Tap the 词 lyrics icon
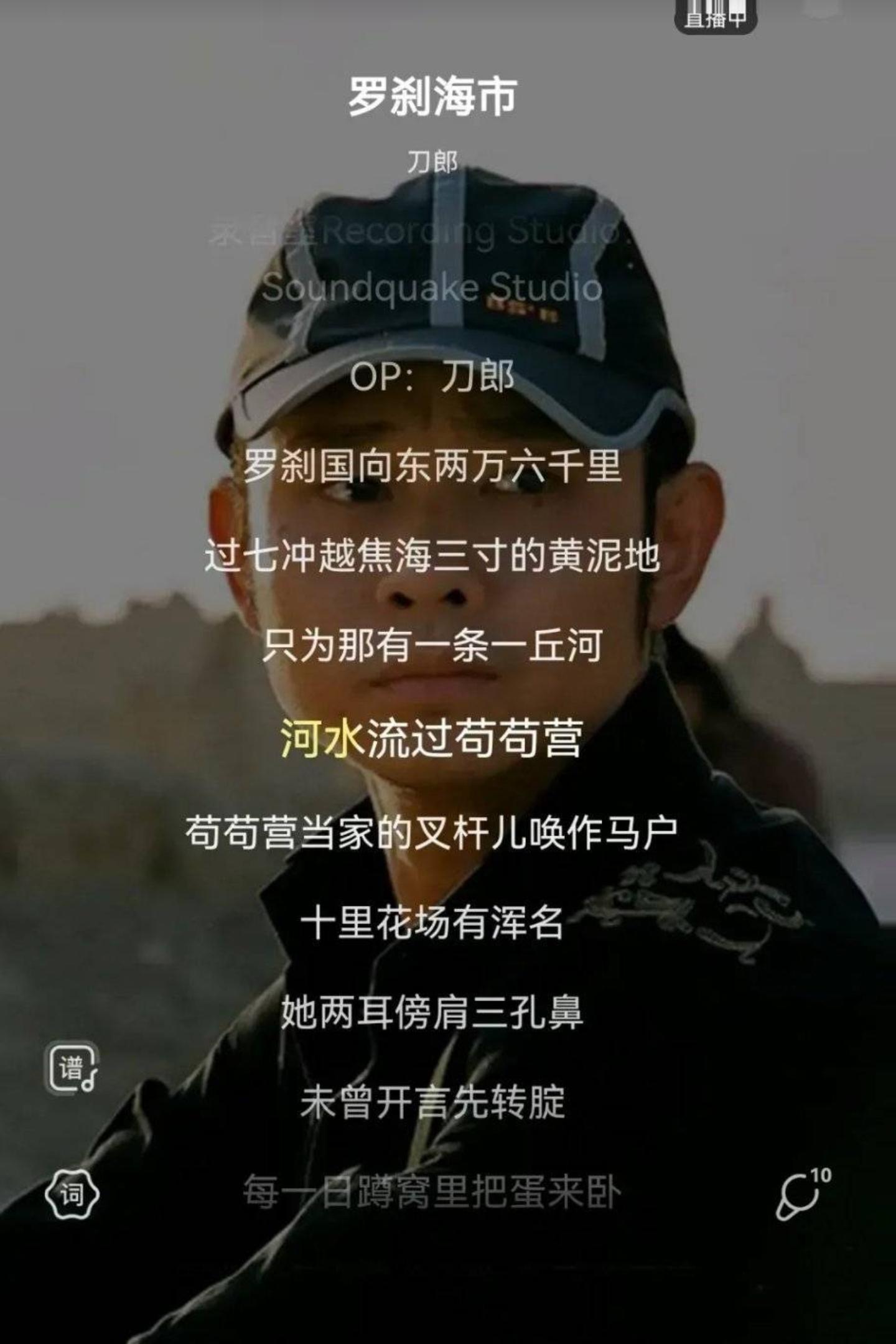 (x=72, y=1194)
